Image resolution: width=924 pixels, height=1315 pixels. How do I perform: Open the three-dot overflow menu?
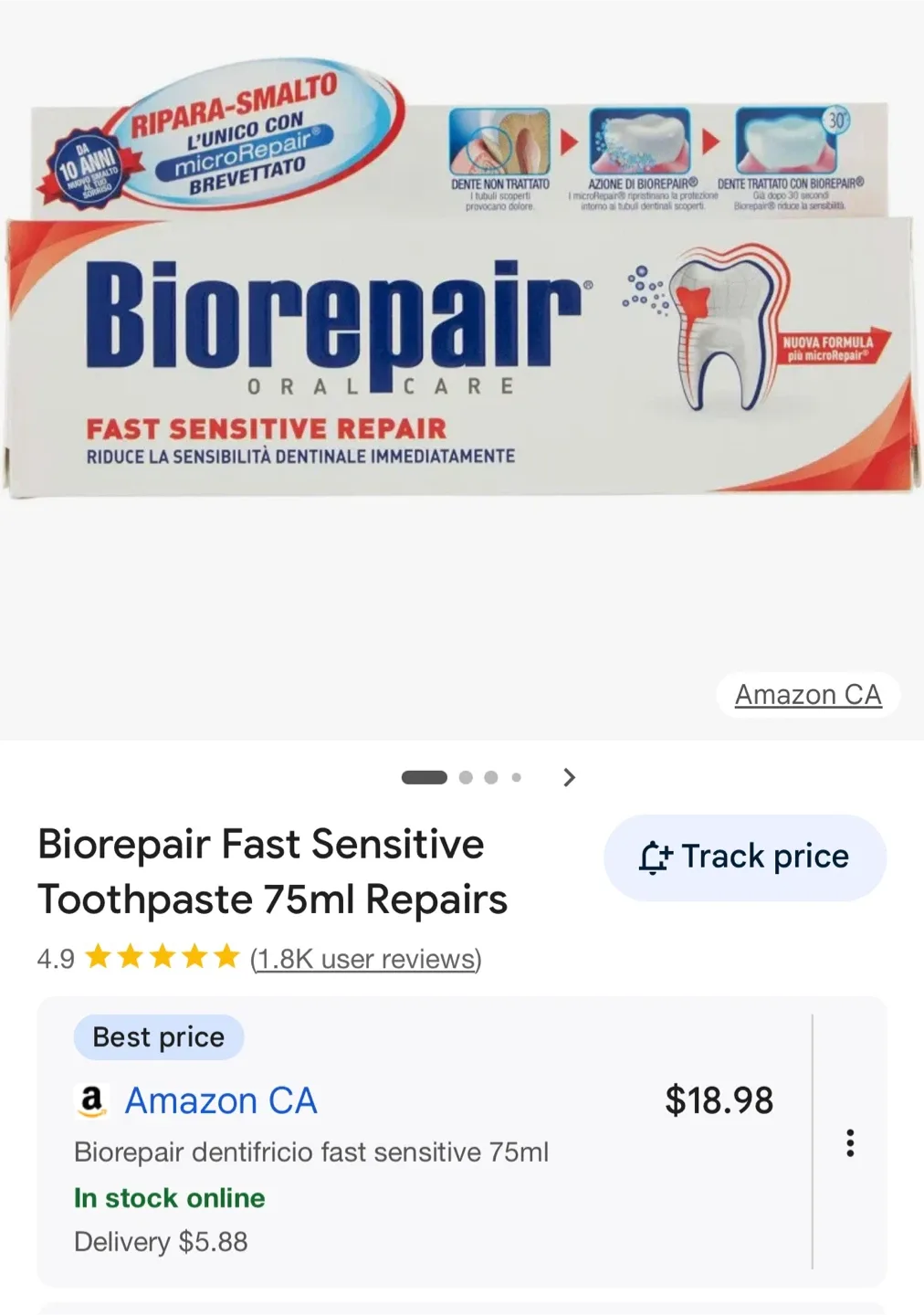pyautogui.click(x=850, y=1142)
